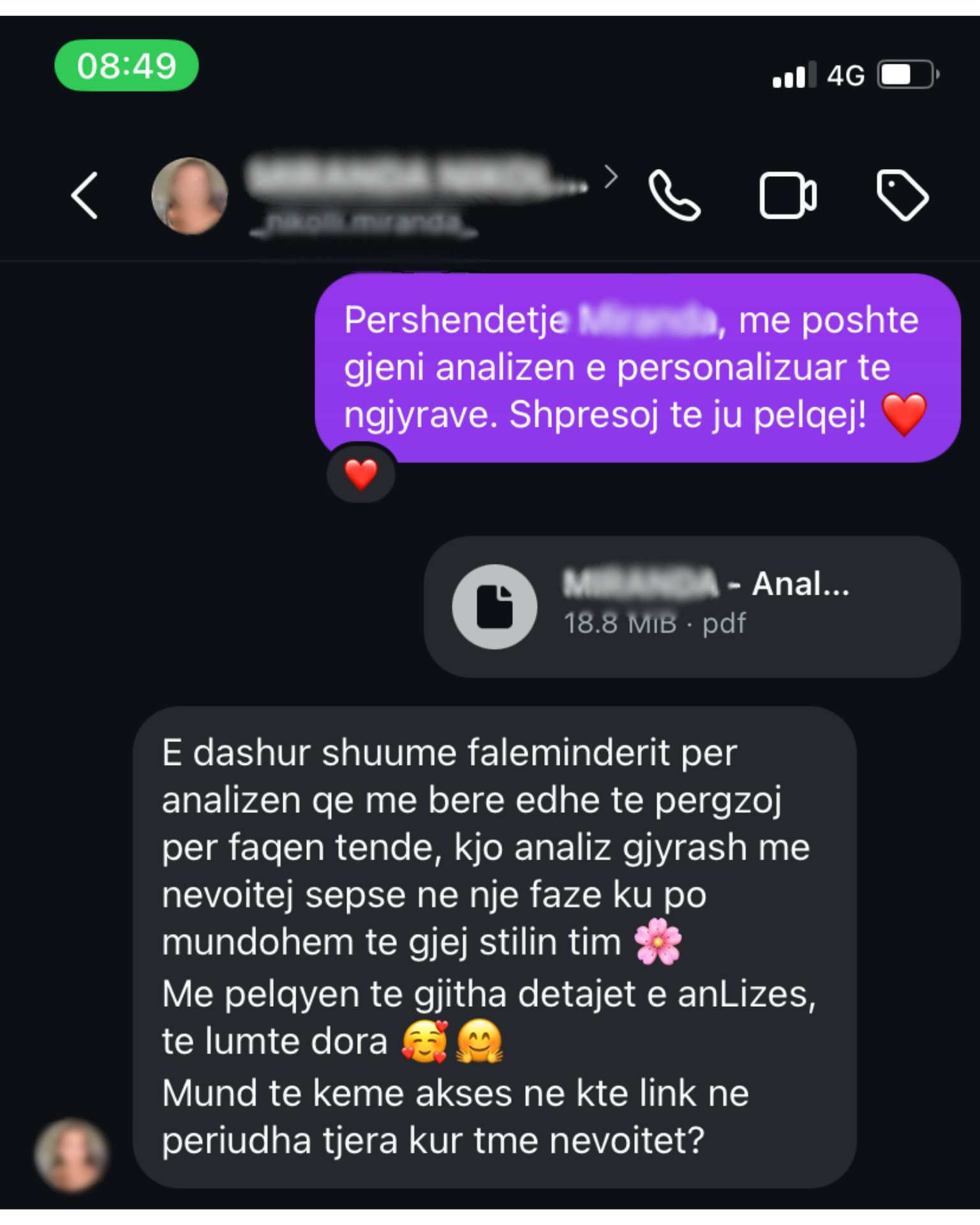The image size is (980, 1225).
Task: Start a voice call with this contact
Action: (674, 195)
